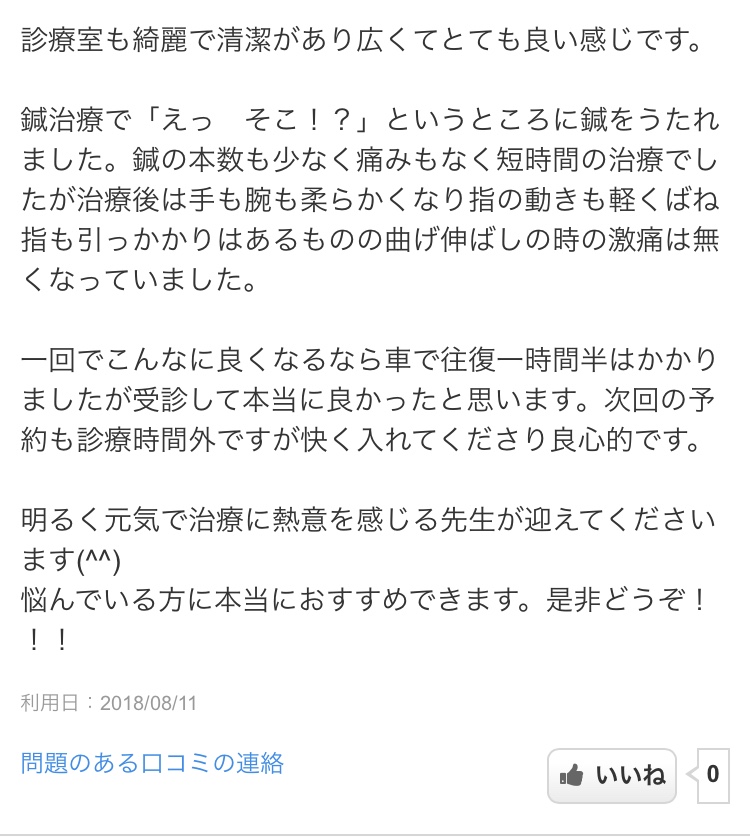The image size is (750, 838).
Task: Tap the いいね like button
Action: coord(612,775)
